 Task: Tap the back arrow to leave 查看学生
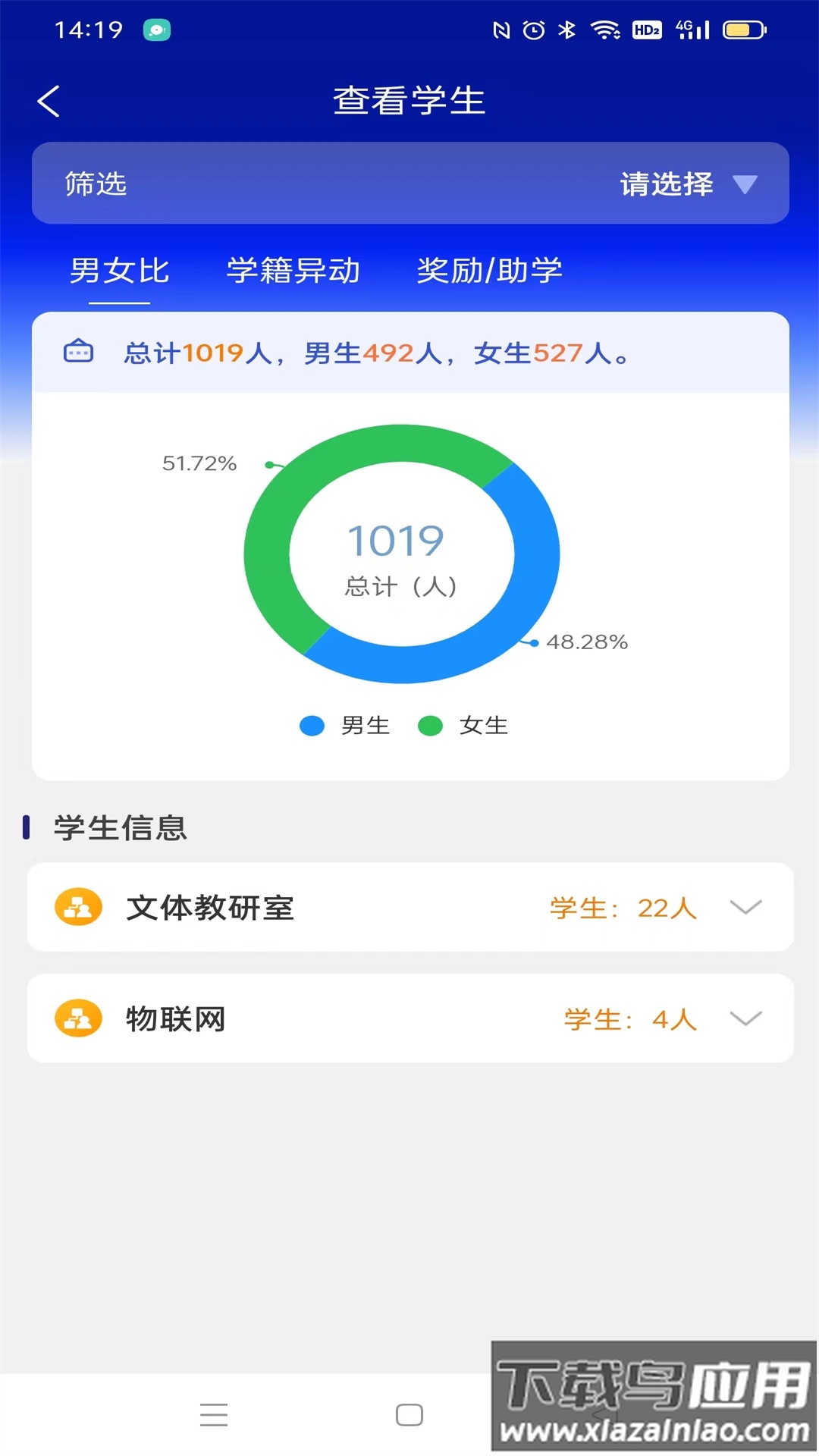49,101
